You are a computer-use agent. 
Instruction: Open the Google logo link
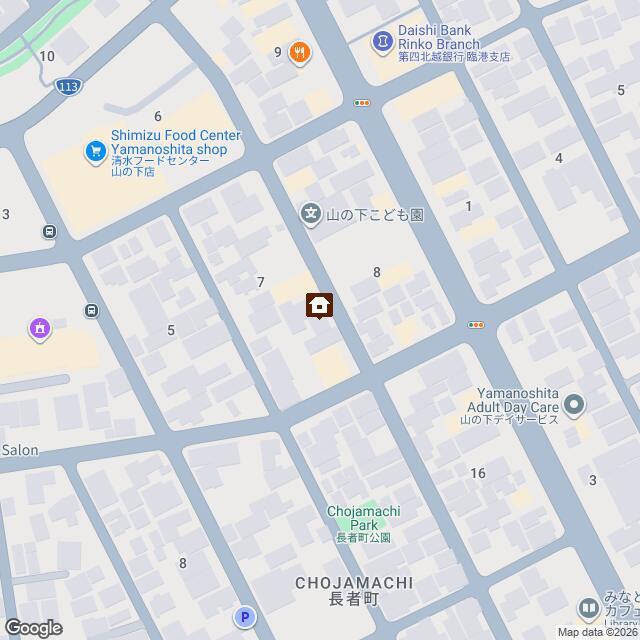click(x=32, y=627)
